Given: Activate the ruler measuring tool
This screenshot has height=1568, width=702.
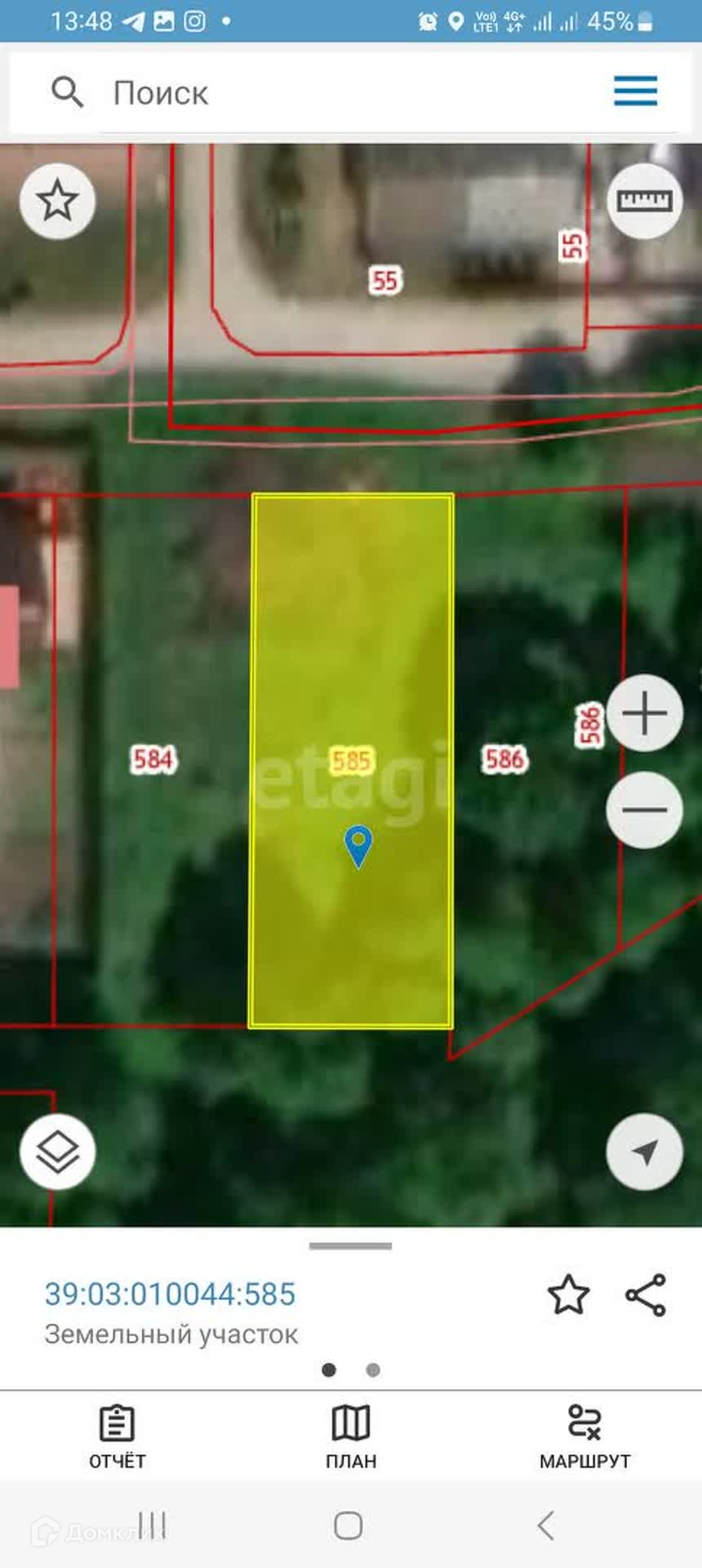Looking at the screenshot, I should [644, 200].
